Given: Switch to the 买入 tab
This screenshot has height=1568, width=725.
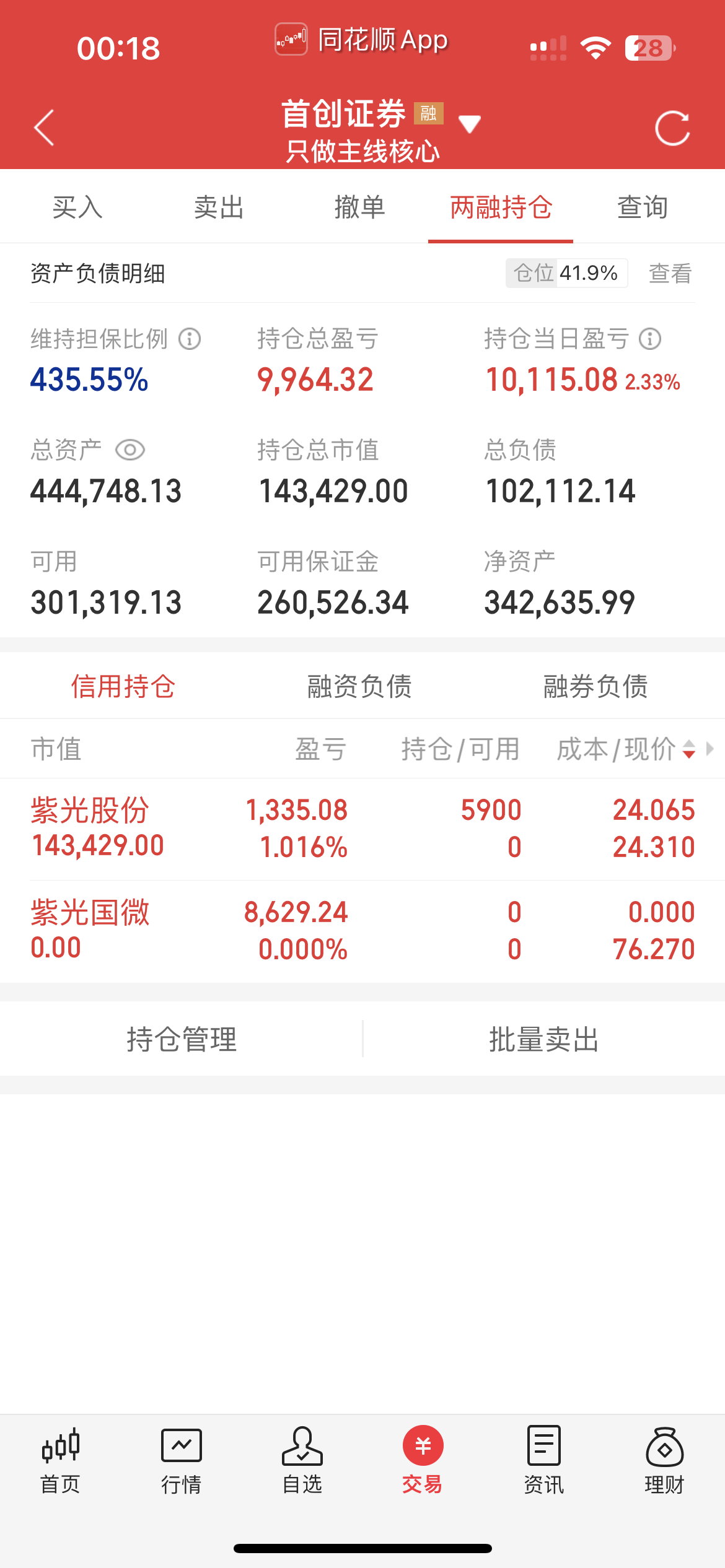Looking at the screenshot, I should 77,207.
